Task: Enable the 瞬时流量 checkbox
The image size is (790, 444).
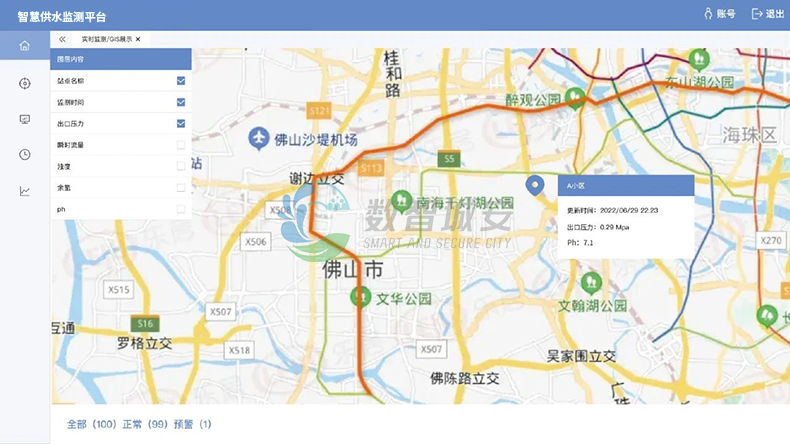Action: tap(181, 145)
